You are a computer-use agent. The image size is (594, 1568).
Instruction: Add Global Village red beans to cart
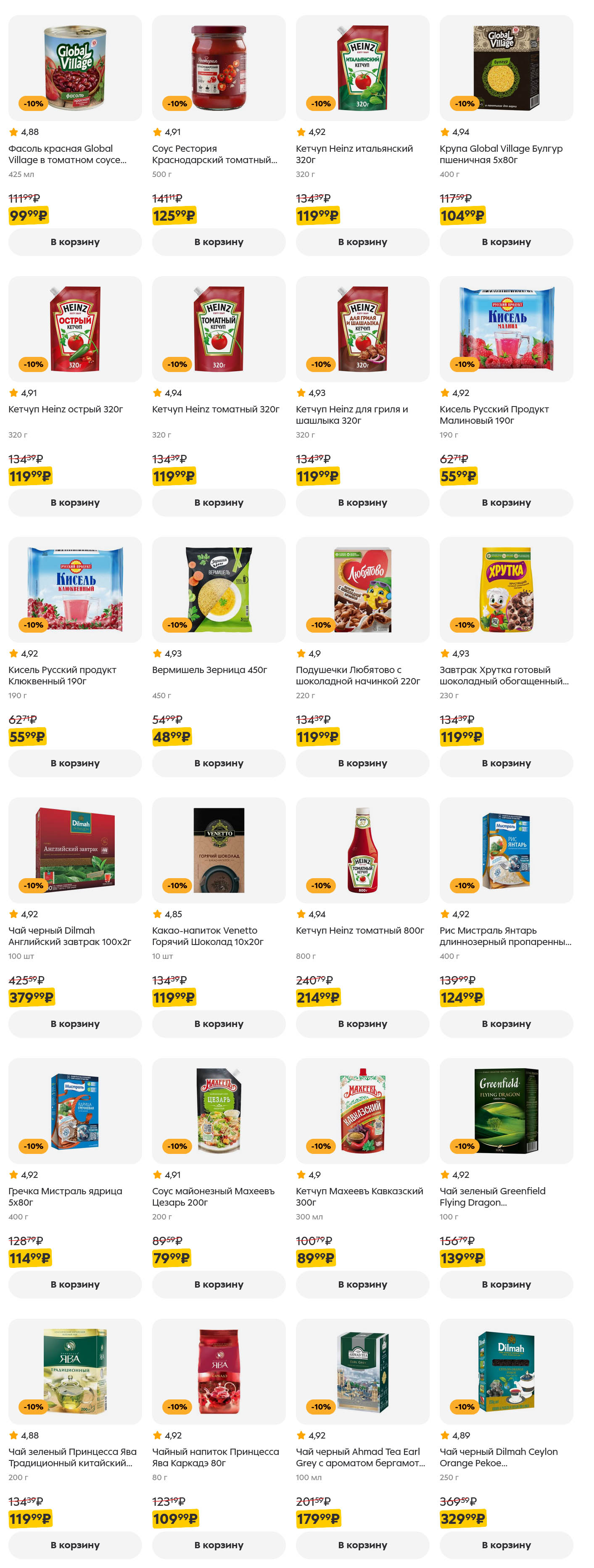click(75, 242)
